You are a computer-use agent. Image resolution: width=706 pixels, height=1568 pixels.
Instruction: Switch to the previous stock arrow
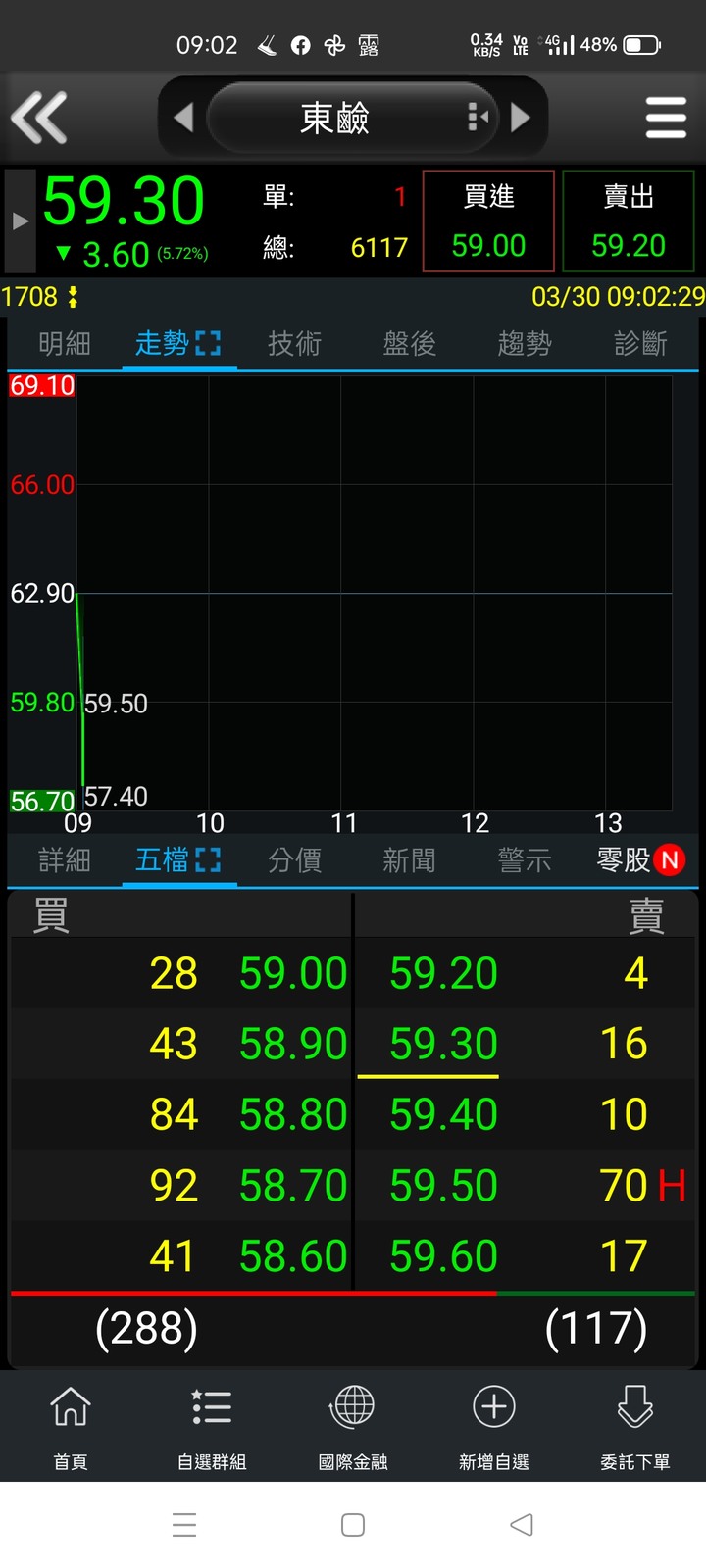pos(183,118)
